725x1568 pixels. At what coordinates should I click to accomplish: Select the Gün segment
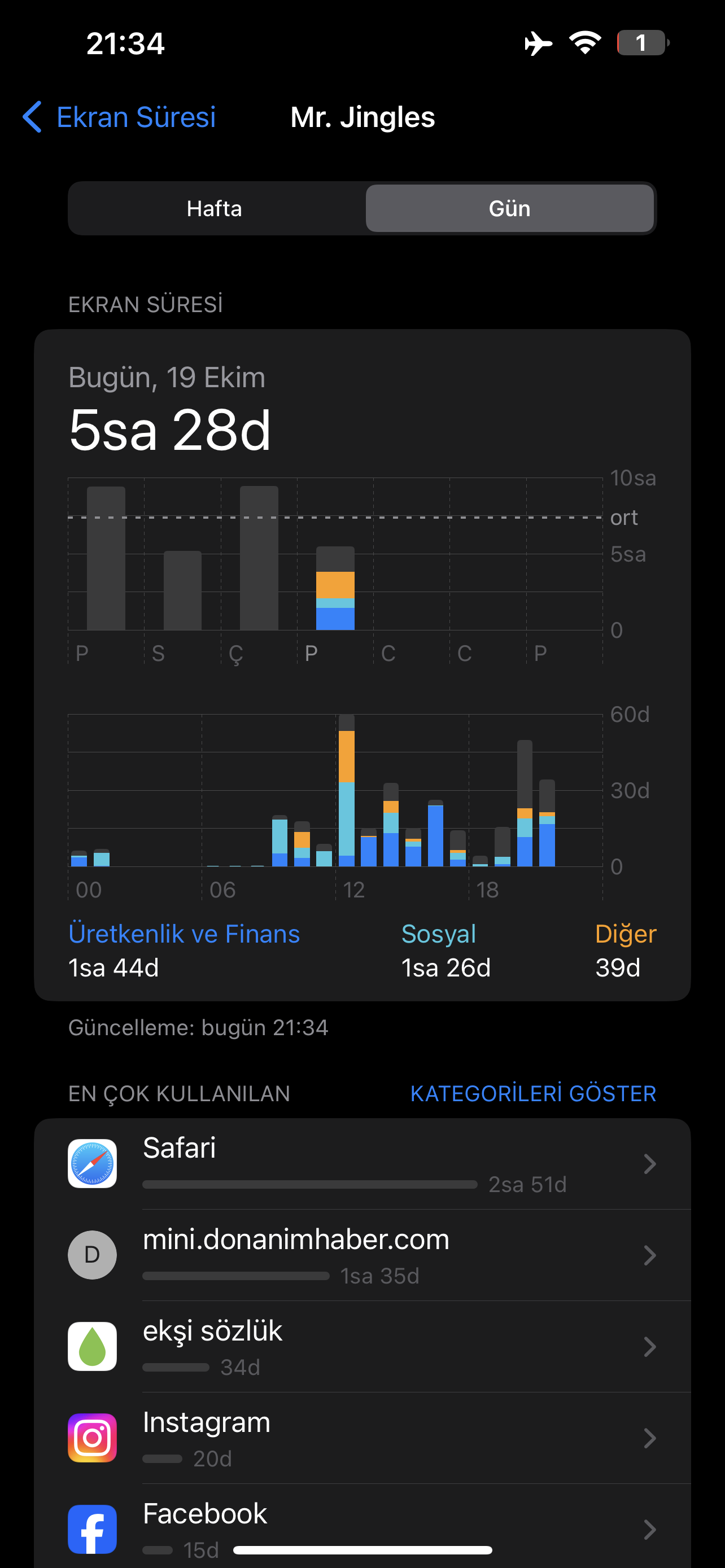coord(509,208)
